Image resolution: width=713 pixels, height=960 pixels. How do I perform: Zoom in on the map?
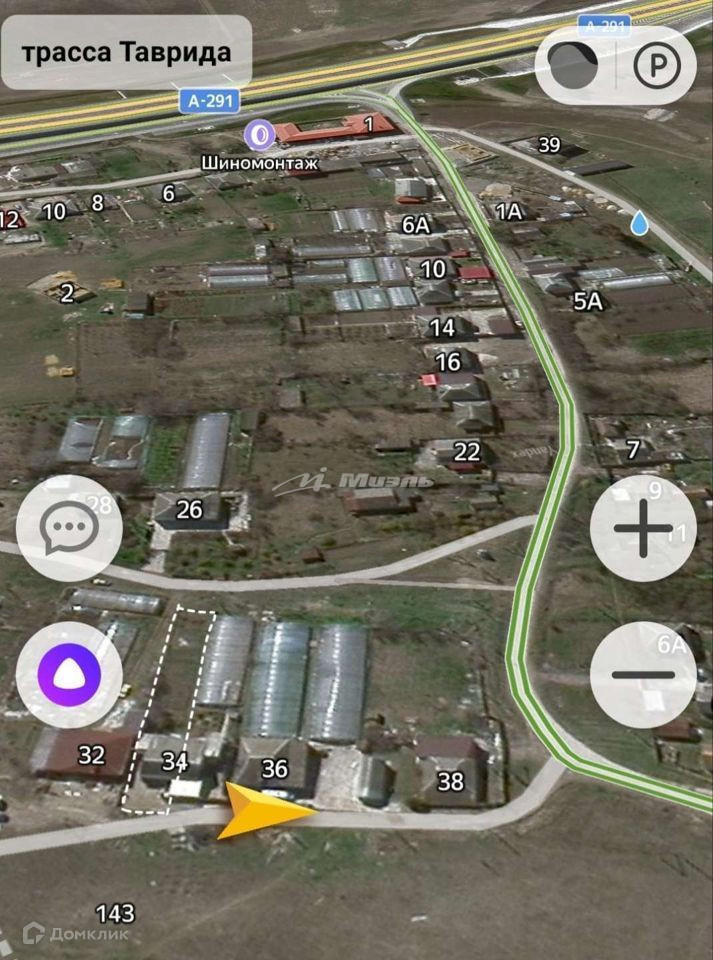coord(643,530)
